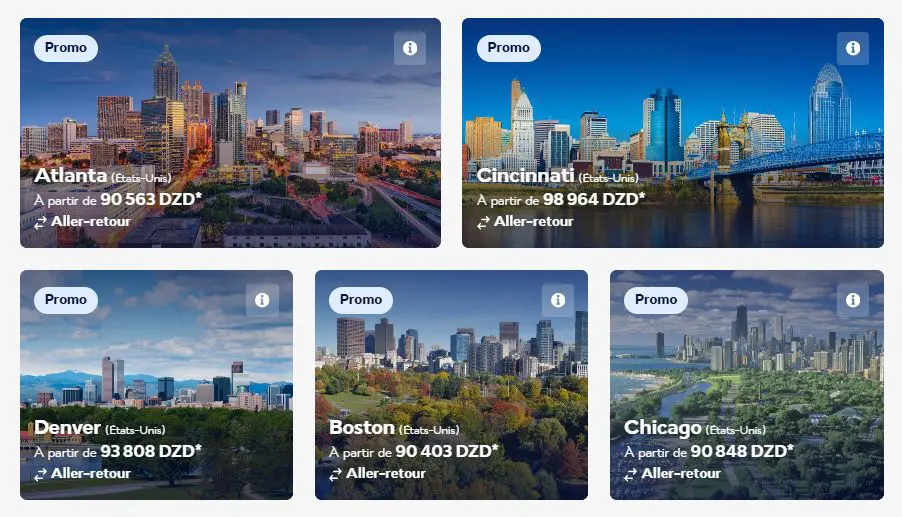Show info for the Cincinnati offer

(852, 48)
